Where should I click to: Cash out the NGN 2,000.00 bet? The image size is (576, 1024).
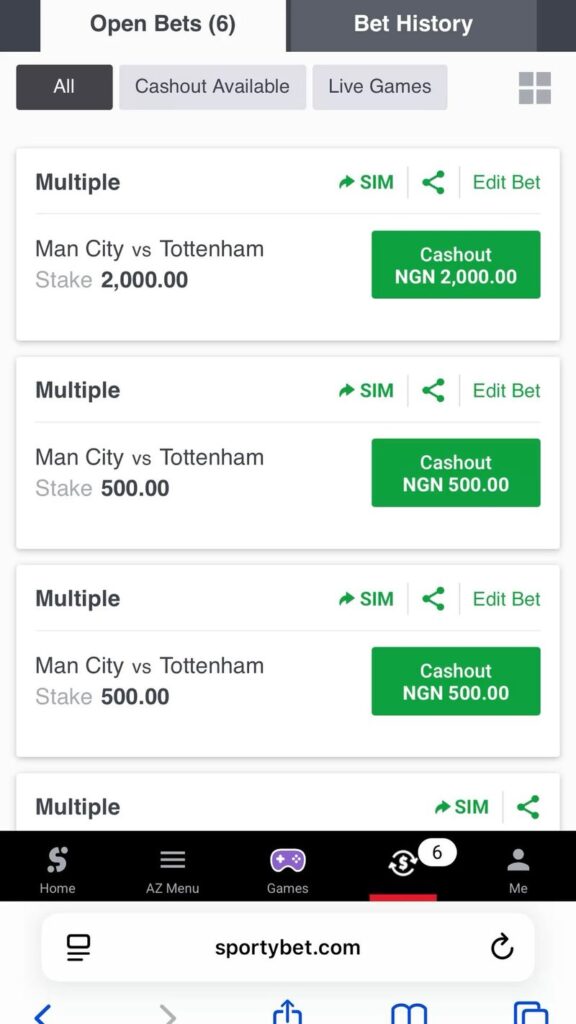(456, 264)
